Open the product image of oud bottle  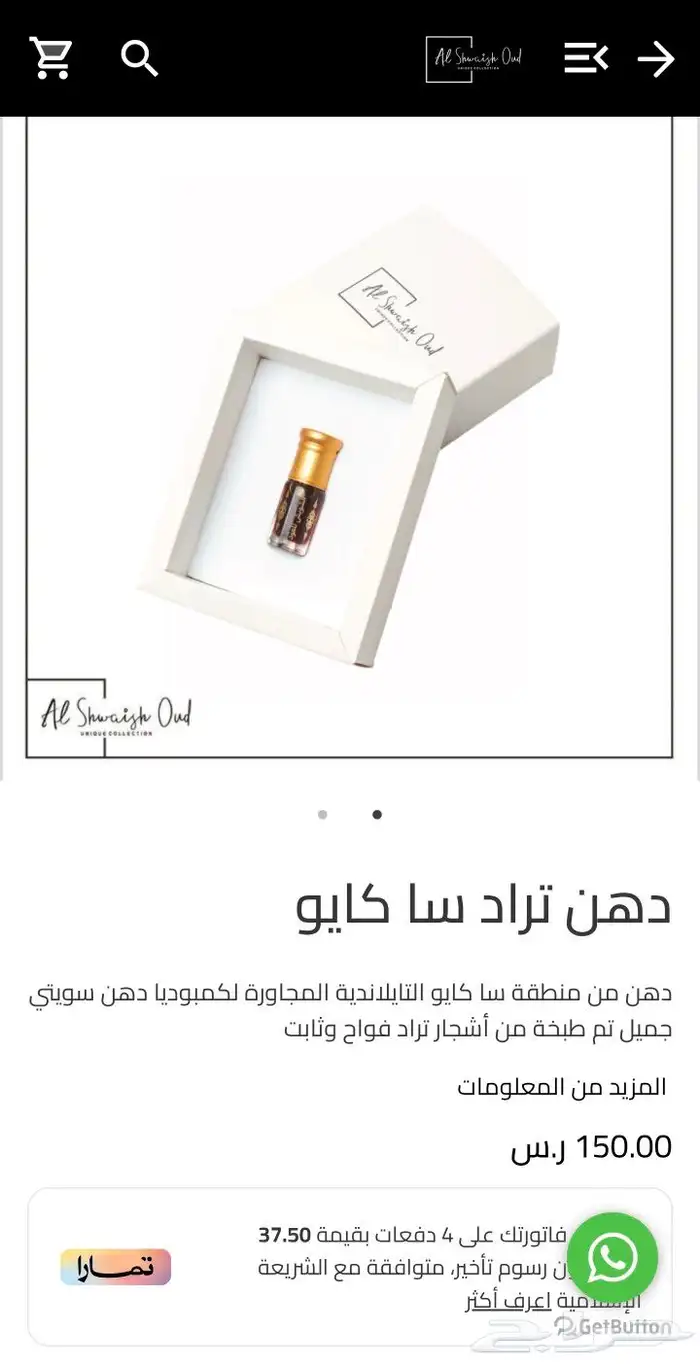(349, 440)
